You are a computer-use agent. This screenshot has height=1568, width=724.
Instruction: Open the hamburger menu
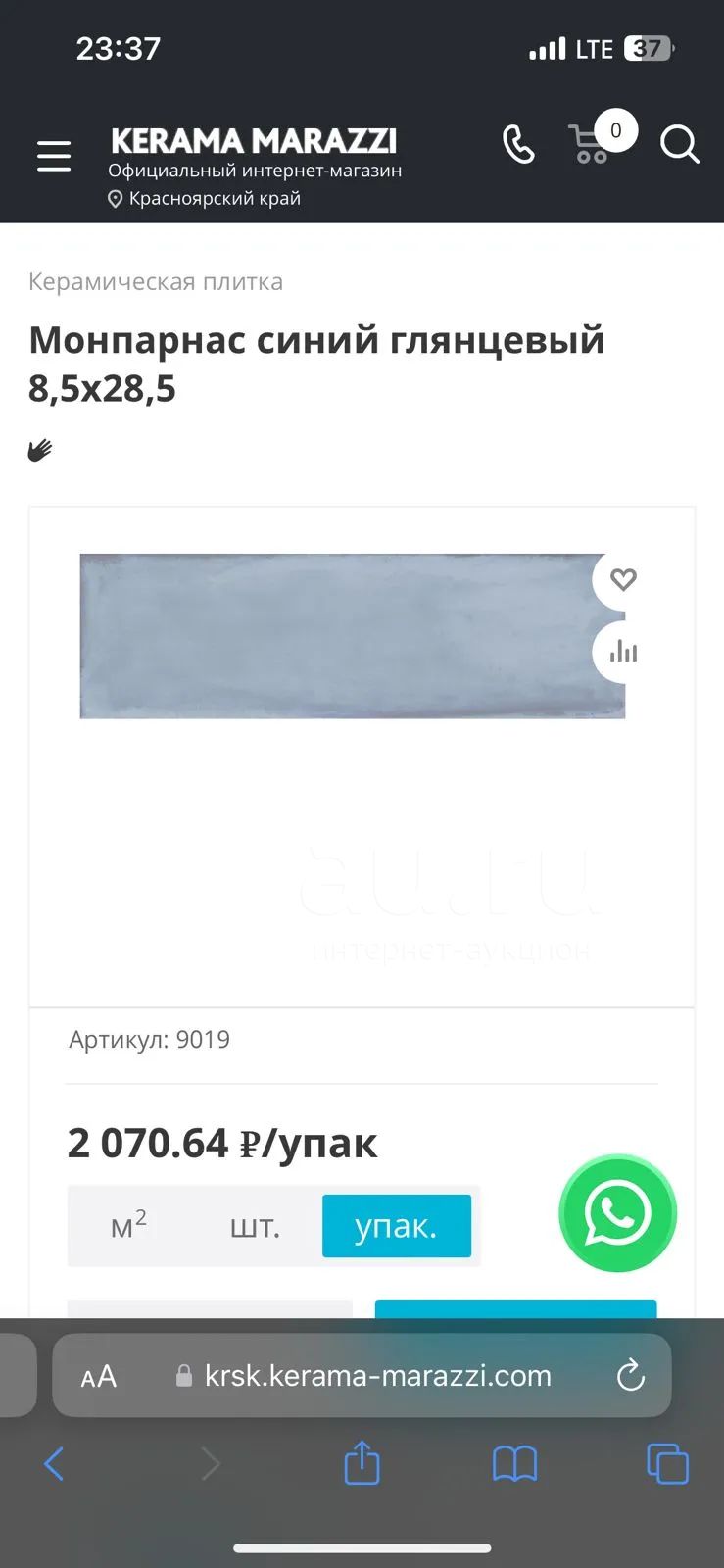54,156
